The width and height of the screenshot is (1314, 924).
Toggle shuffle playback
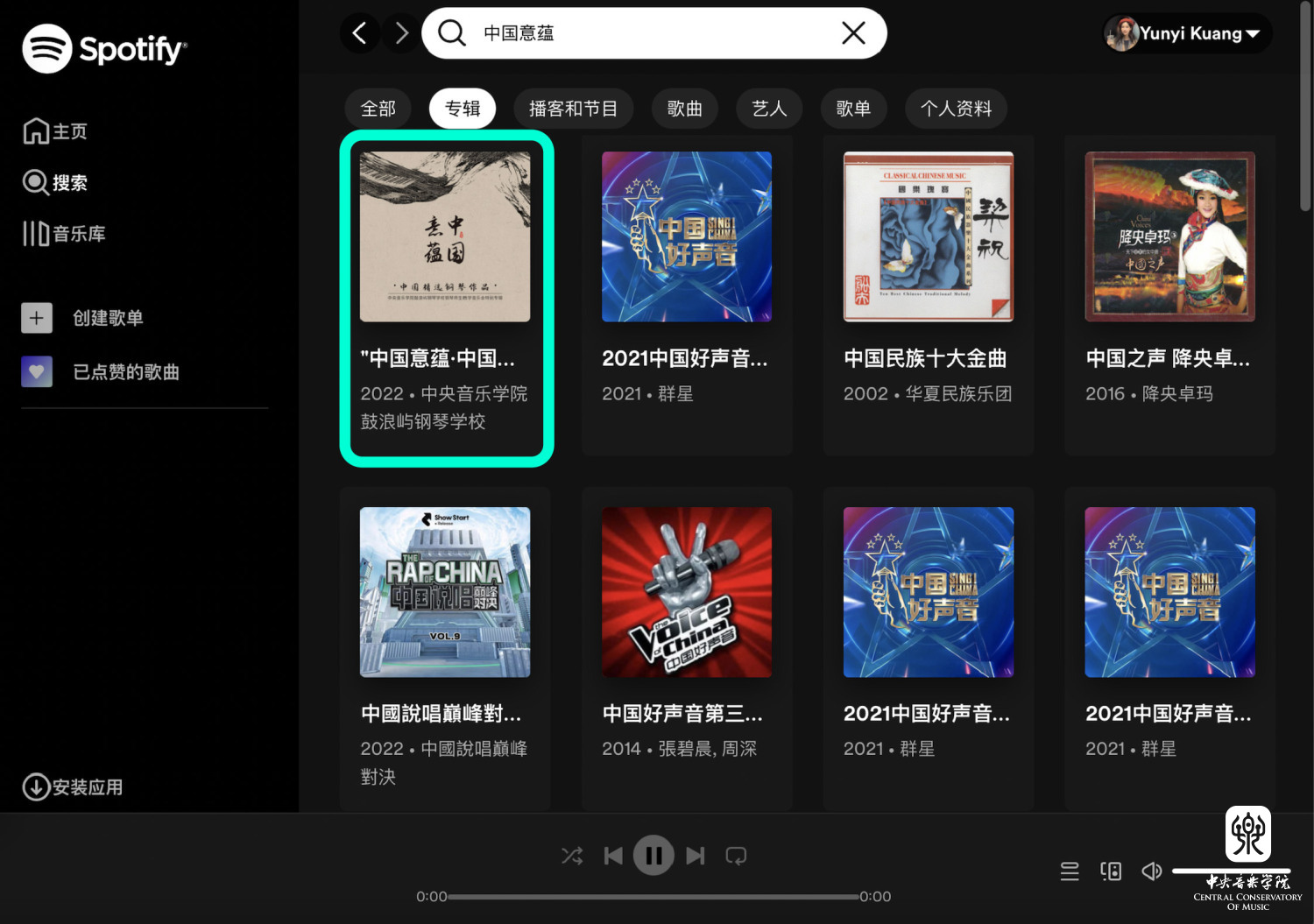572,856
